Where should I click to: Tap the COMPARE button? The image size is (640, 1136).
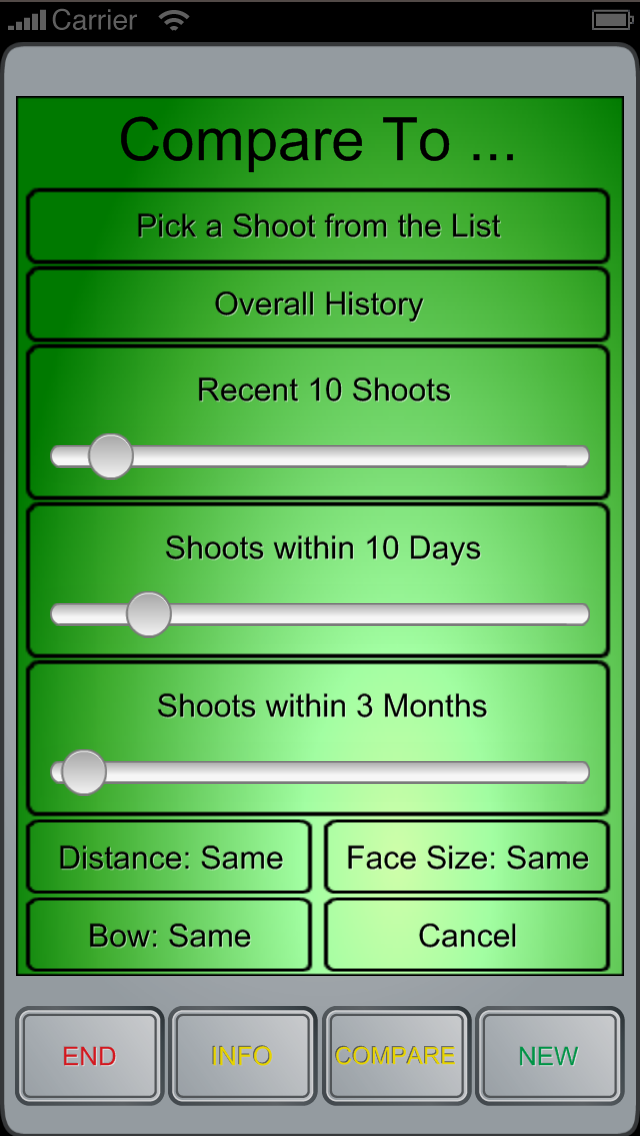(x=396, y=1056)
